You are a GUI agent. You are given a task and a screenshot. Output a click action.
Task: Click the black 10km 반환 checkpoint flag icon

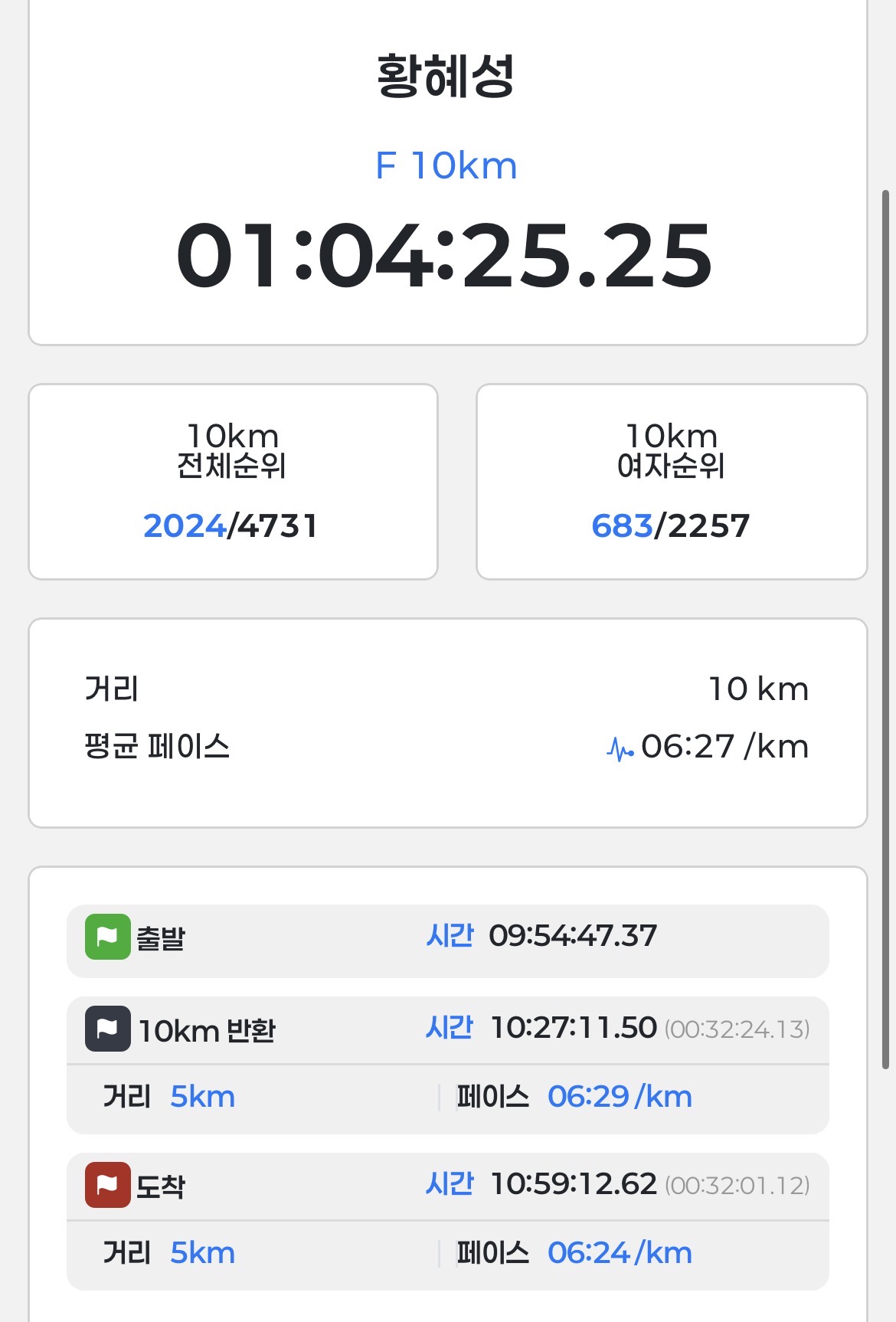click(107, 1030)
